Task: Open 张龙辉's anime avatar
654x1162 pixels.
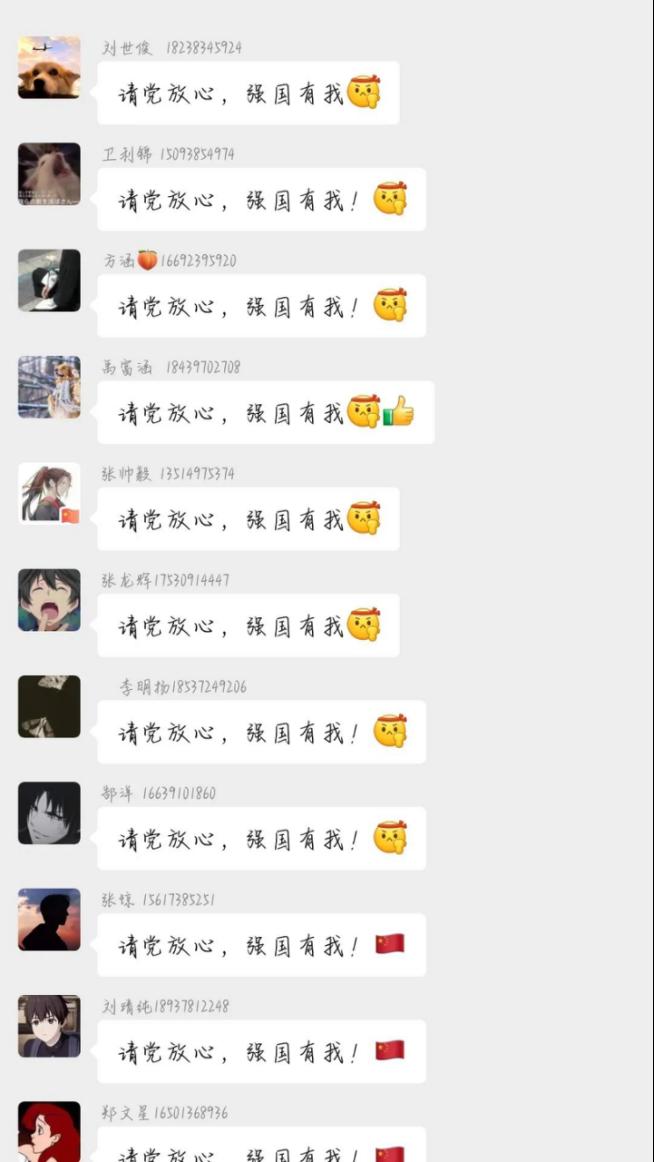Action: pos(49,600)
